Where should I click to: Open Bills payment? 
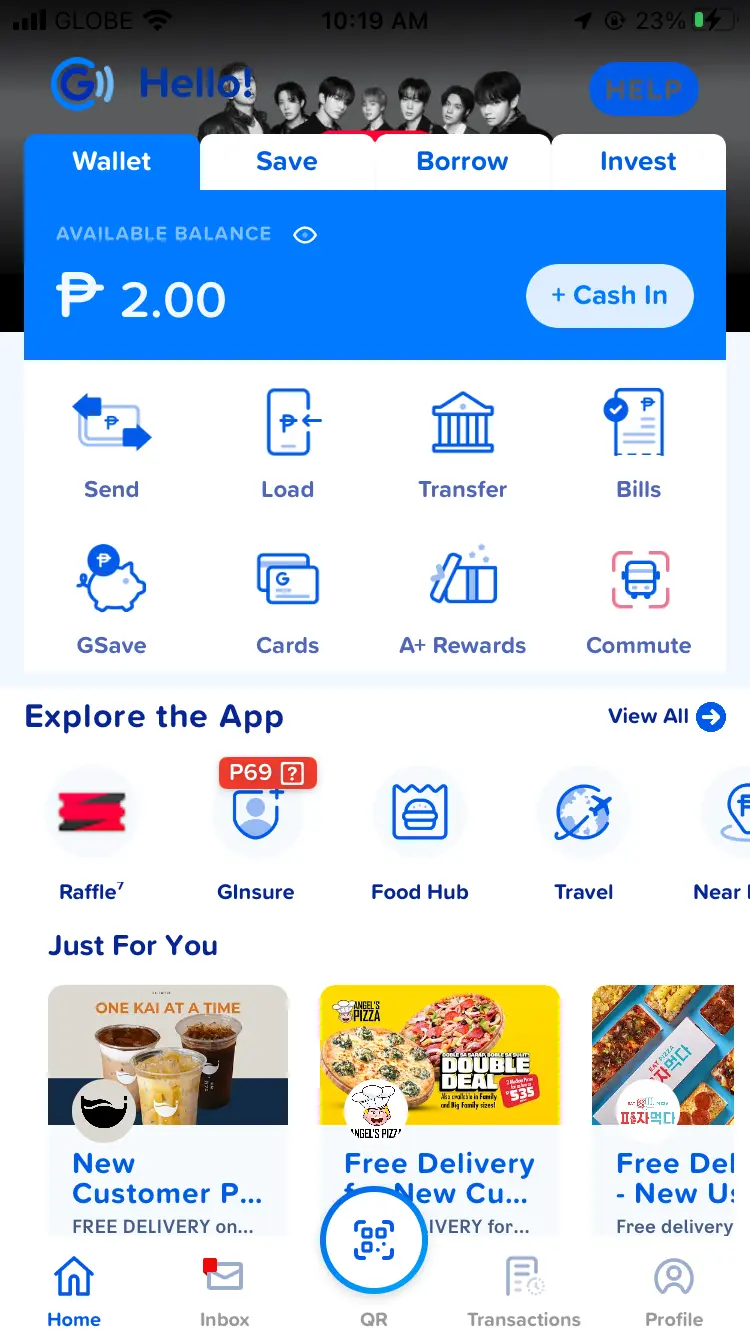pos(638,445)
